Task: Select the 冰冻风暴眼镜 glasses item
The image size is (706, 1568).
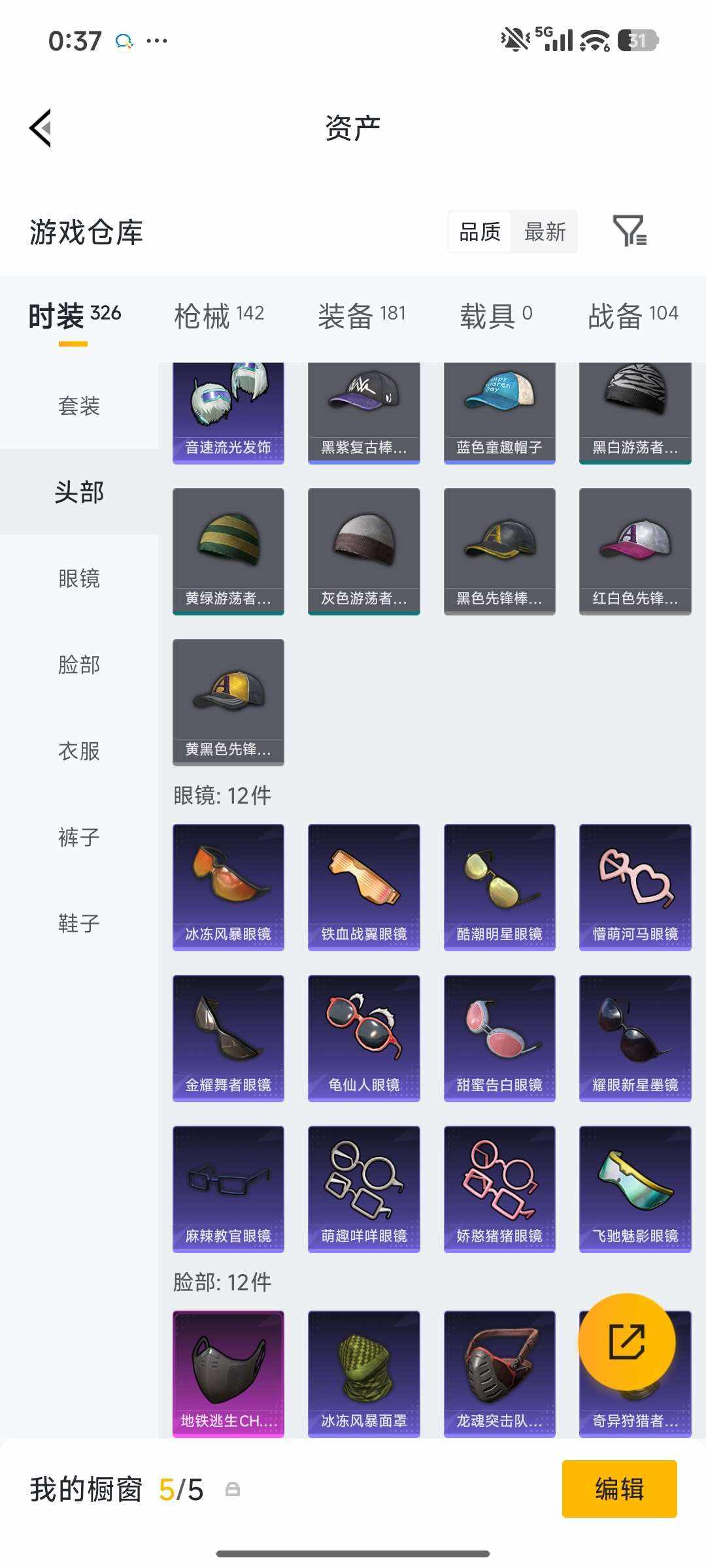Action: tap(228, 885)
